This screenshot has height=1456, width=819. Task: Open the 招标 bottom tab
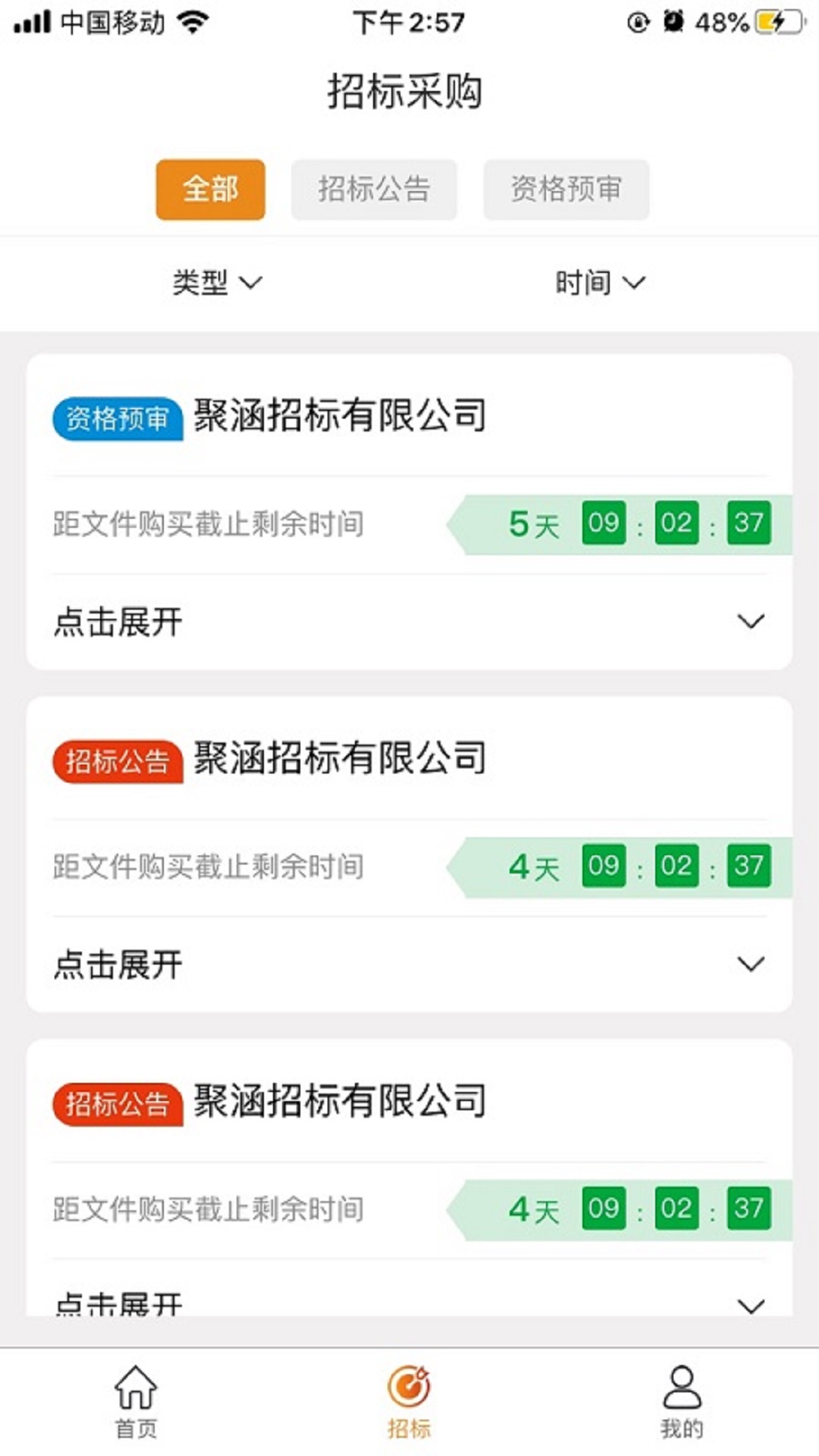tap(409, 1401)
